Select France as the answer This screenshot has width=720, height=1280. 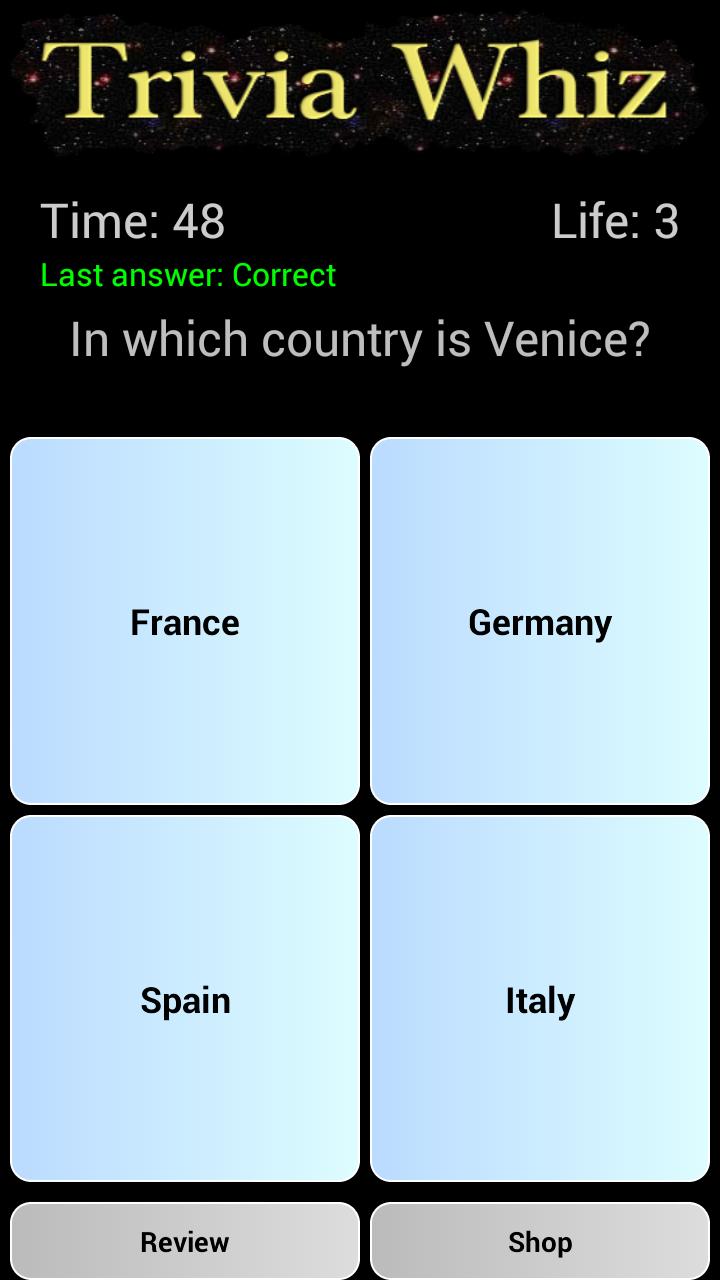[185, 621]
